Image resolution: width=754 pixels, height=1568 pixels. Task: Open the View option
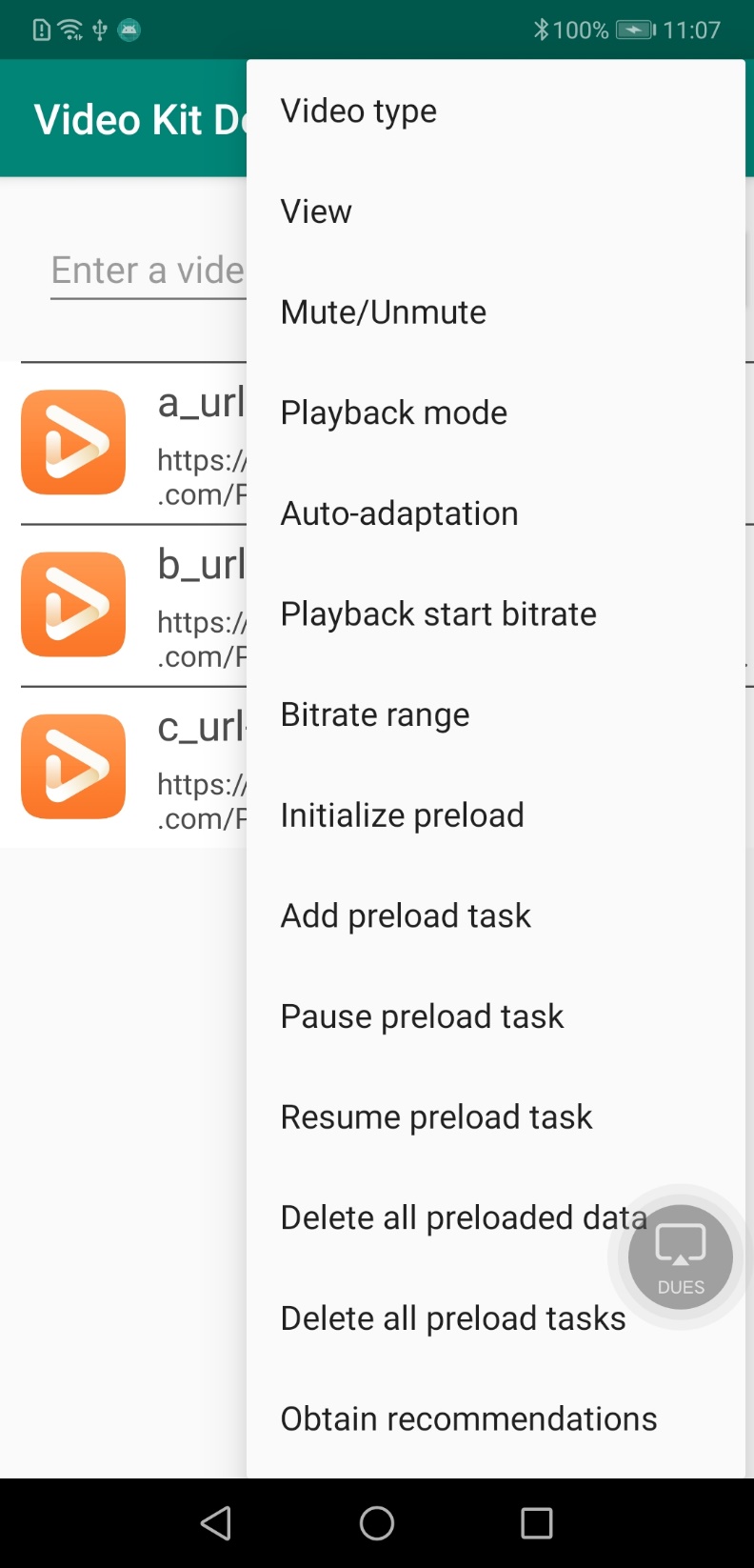pos(495,211)
